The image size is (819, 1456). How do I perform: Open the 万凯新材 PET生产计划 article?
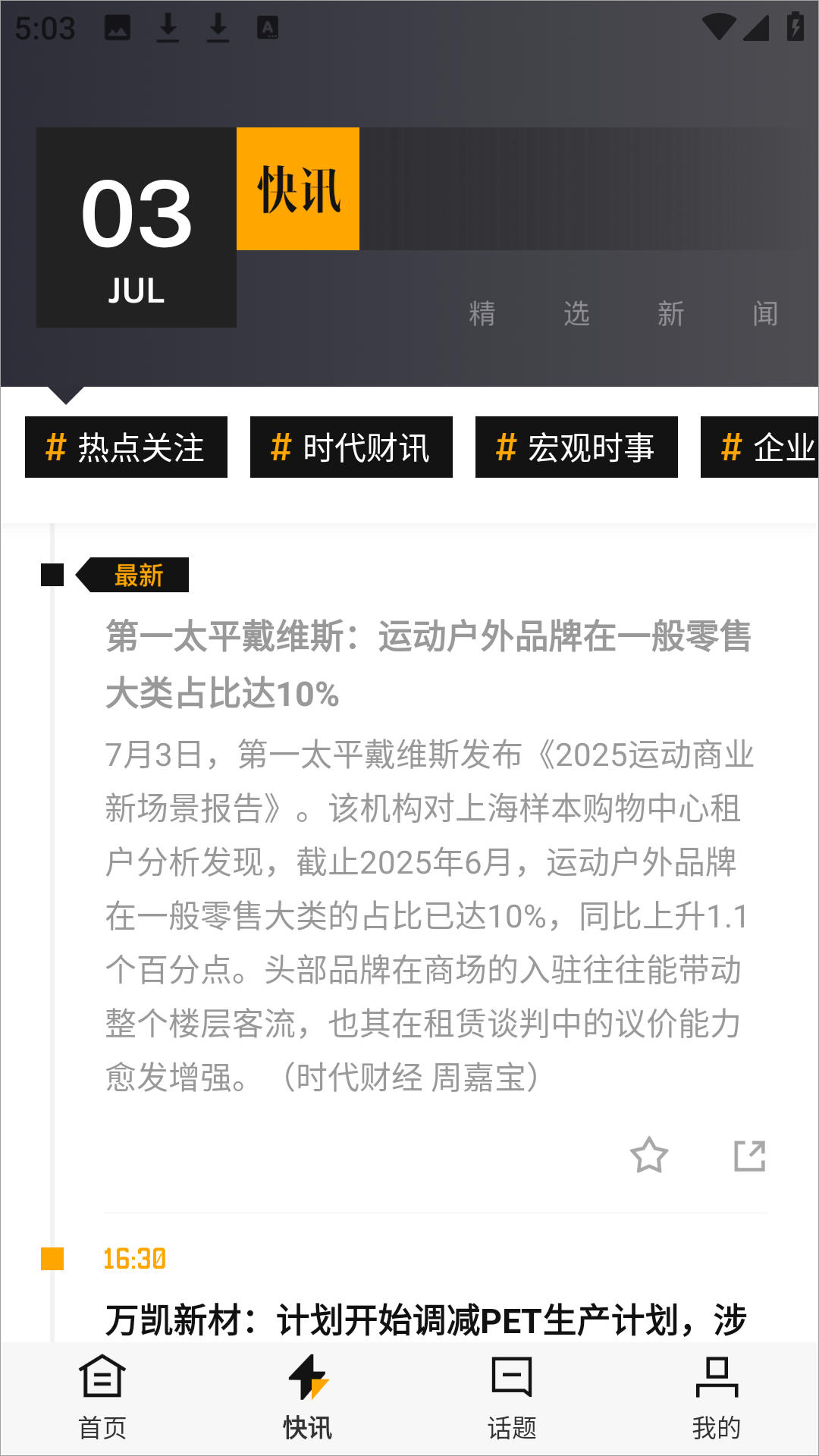(426, 1320)
